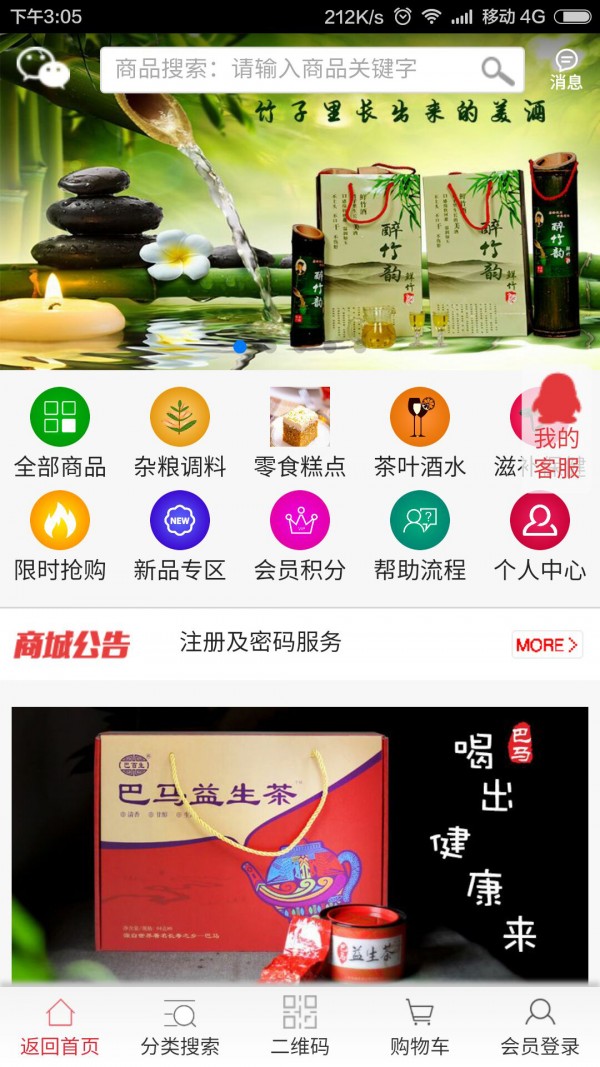Open 个人中心 personal center
The image size is (600, 1067).
point(540,536)
